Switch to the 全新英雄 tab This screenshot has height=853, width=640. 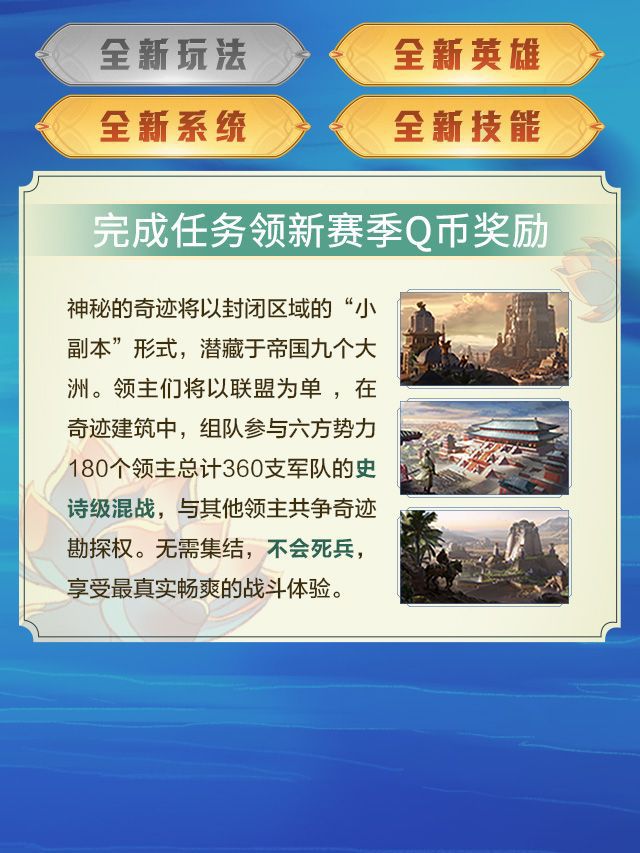point(466,55)
